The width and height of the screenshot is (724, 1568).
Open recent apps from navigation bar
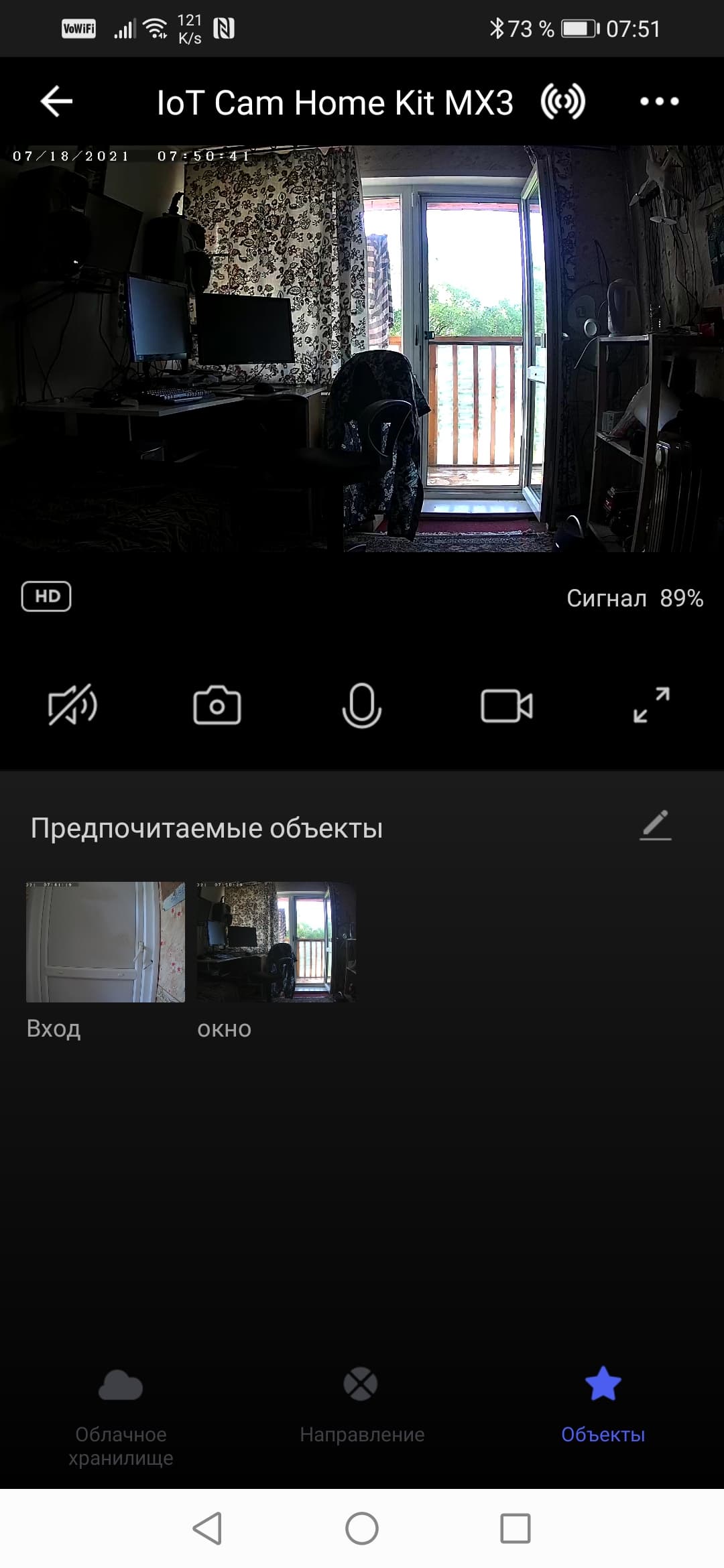516,1529
